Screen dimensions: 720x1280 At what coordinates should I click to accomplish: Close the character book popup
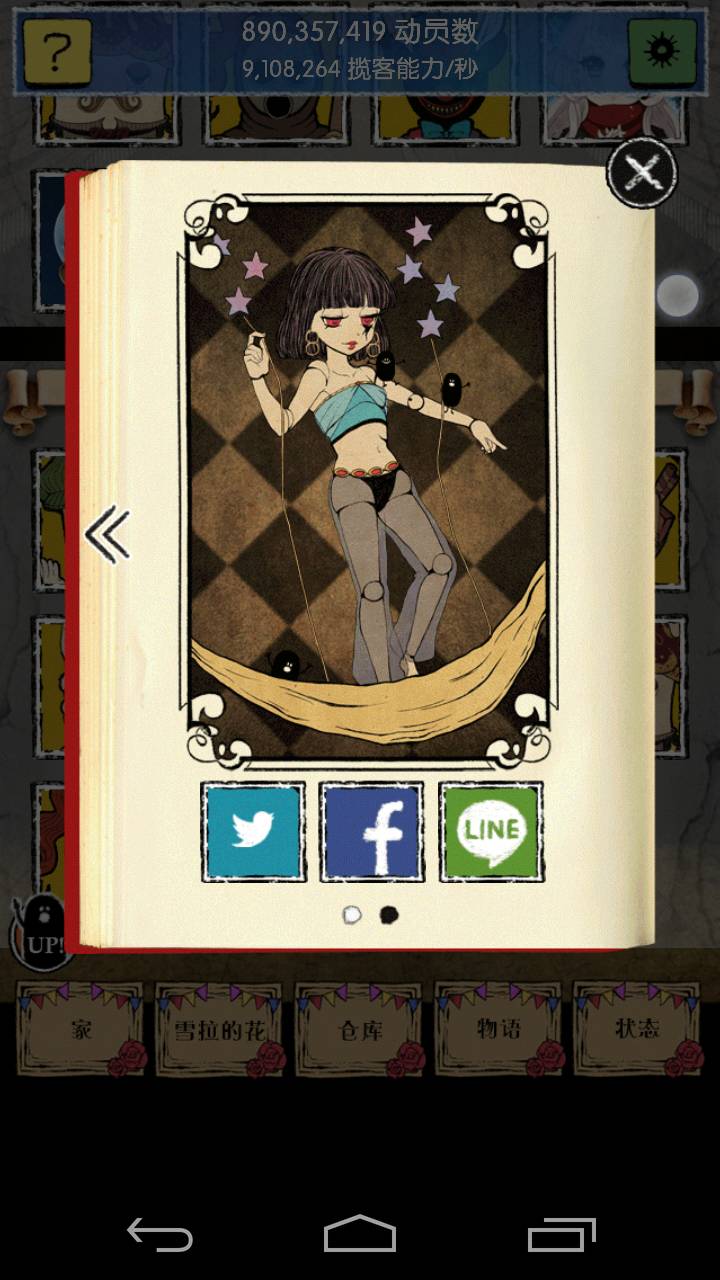(x=643, y=174)
